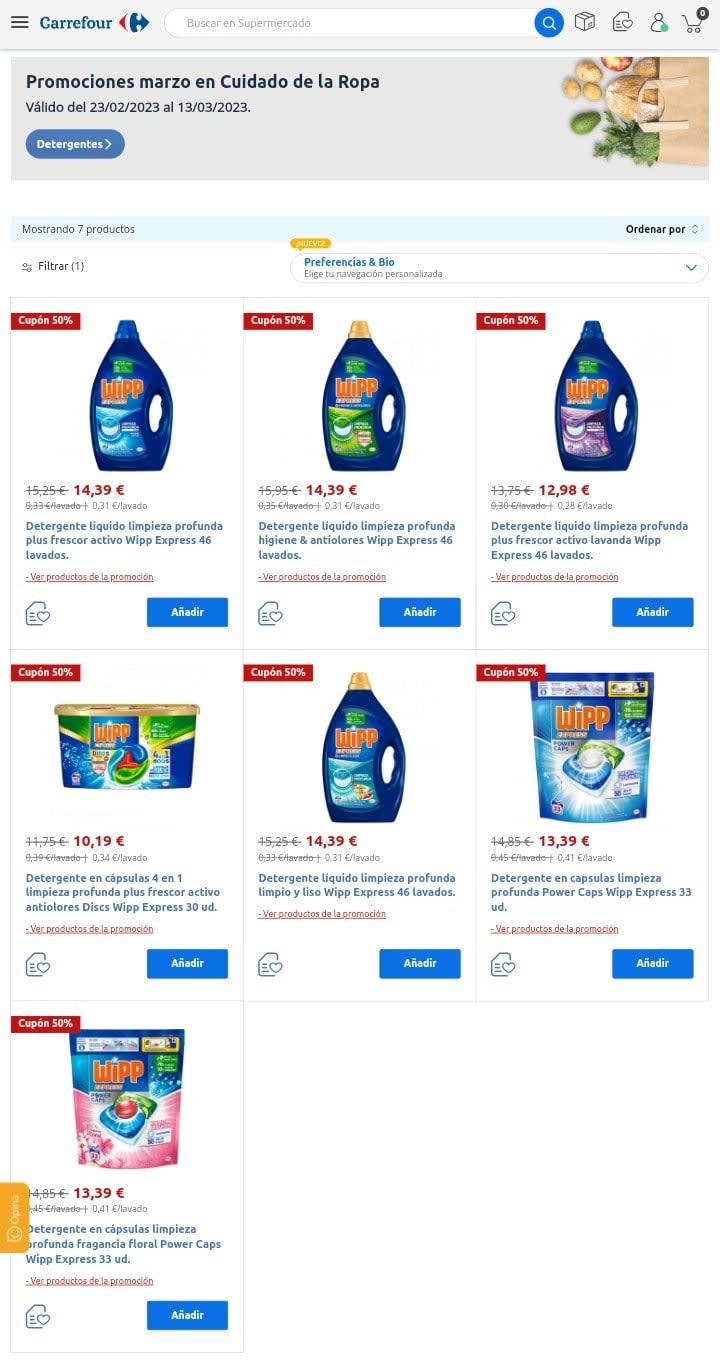Image resolution: width=720 pixels, height=1363 pixels.
Task: Go to Detergentes category
Action: click(x=75, y=144)
